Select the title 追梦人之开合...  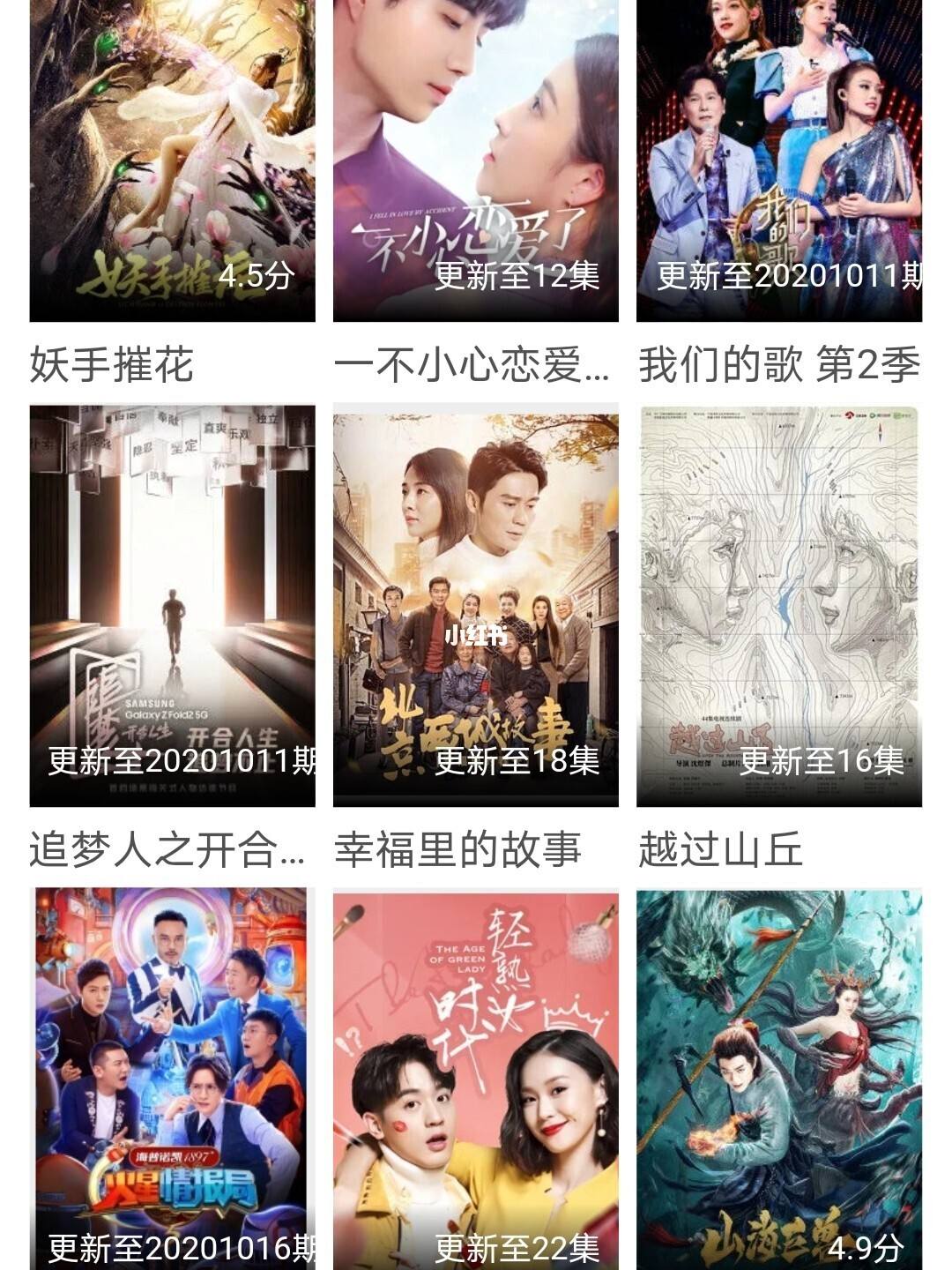(x=167, y=847)
